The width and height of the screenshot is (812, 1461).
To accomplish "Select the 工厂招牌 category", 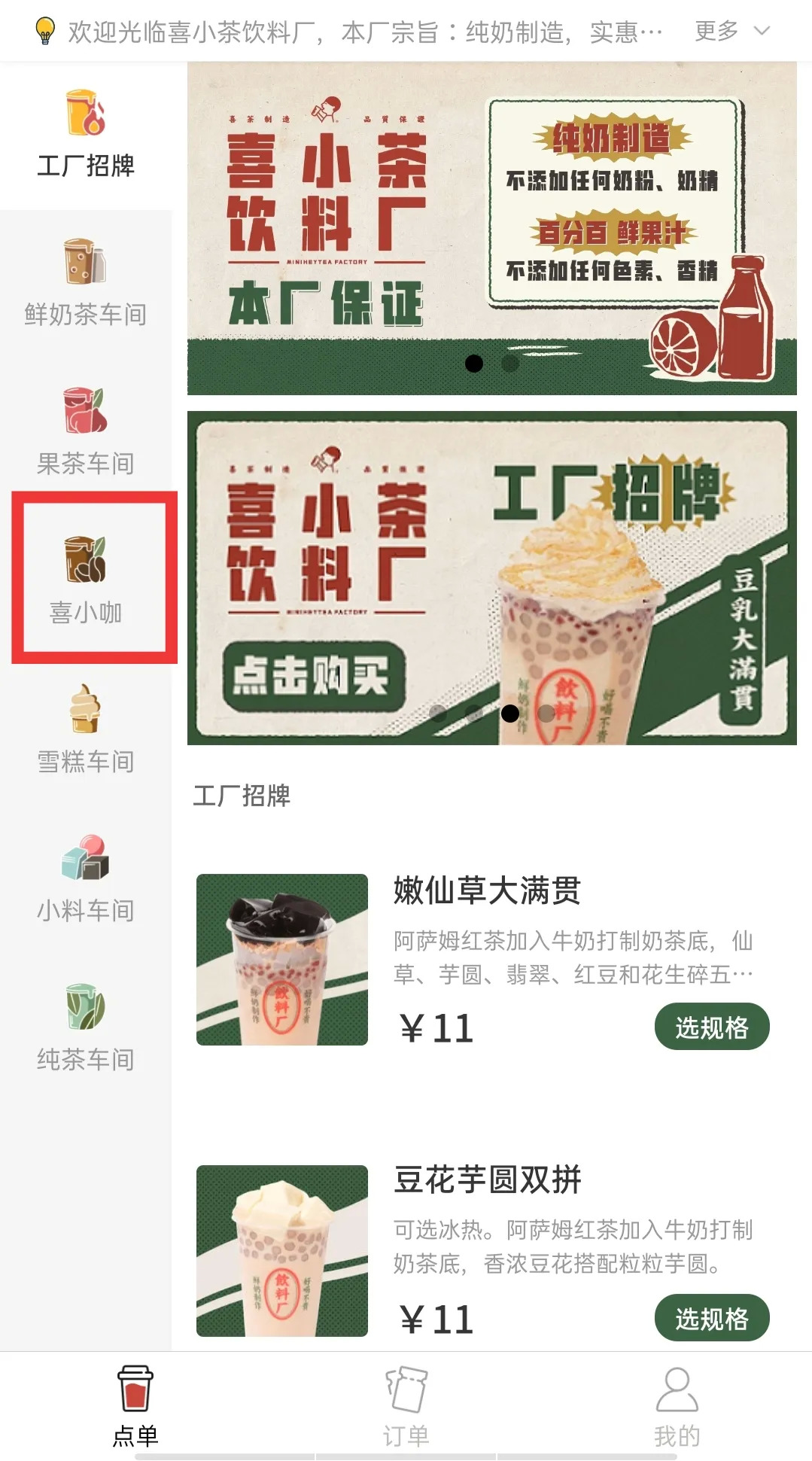I will coord(86,135).
